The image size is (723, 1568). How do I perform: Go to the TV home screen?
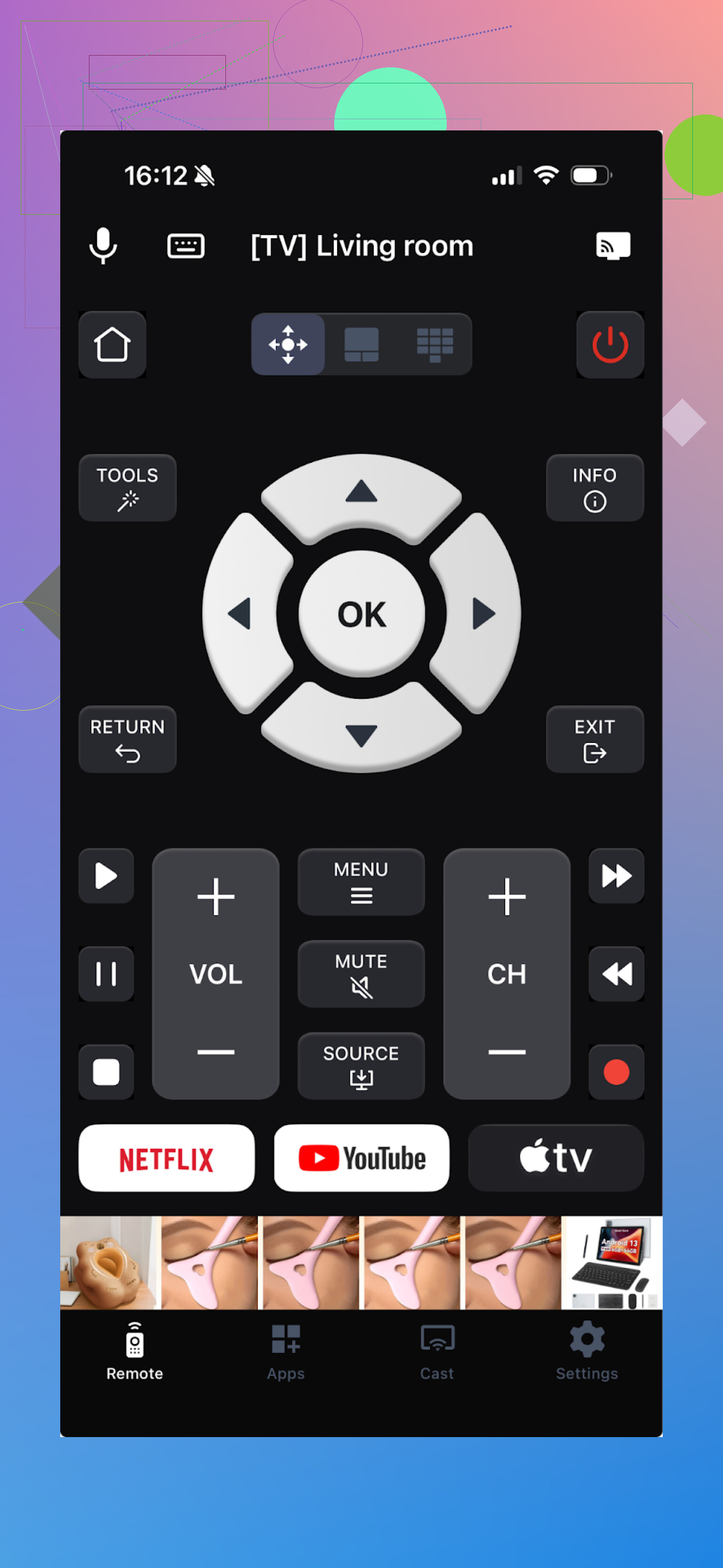(112, 345)
